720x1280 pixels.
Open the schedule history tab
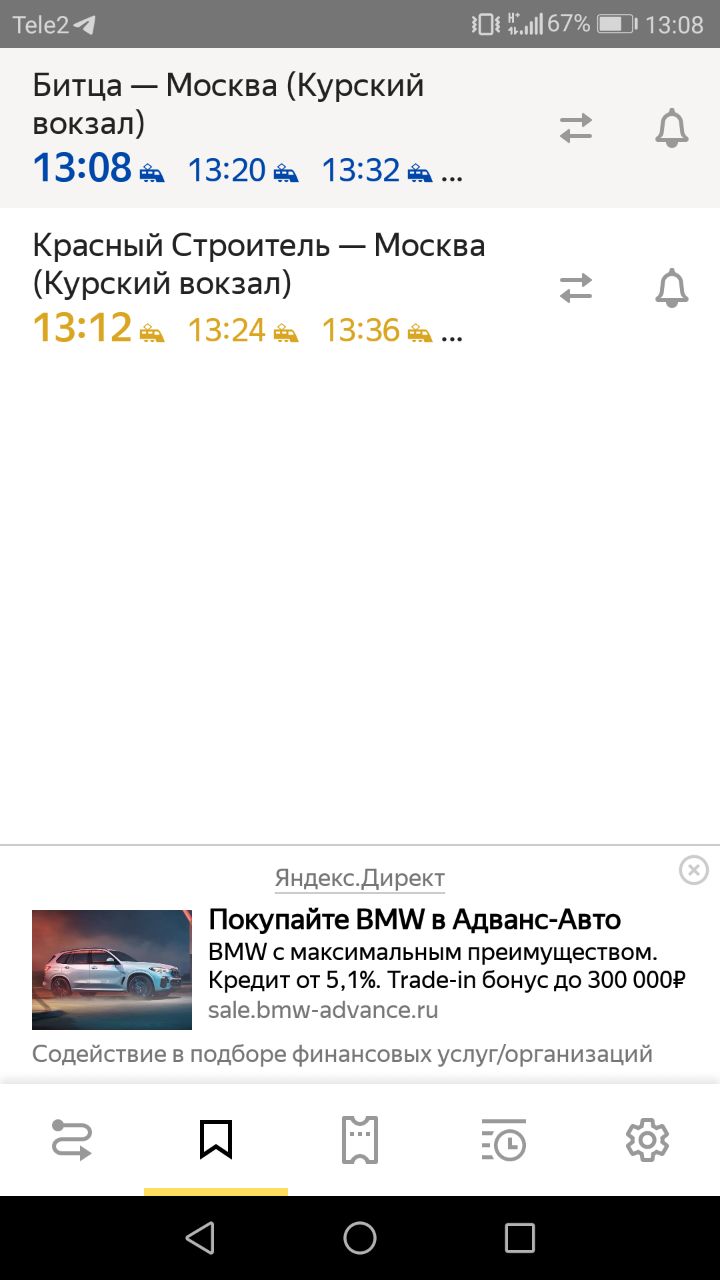click(x=504, y=1140)
